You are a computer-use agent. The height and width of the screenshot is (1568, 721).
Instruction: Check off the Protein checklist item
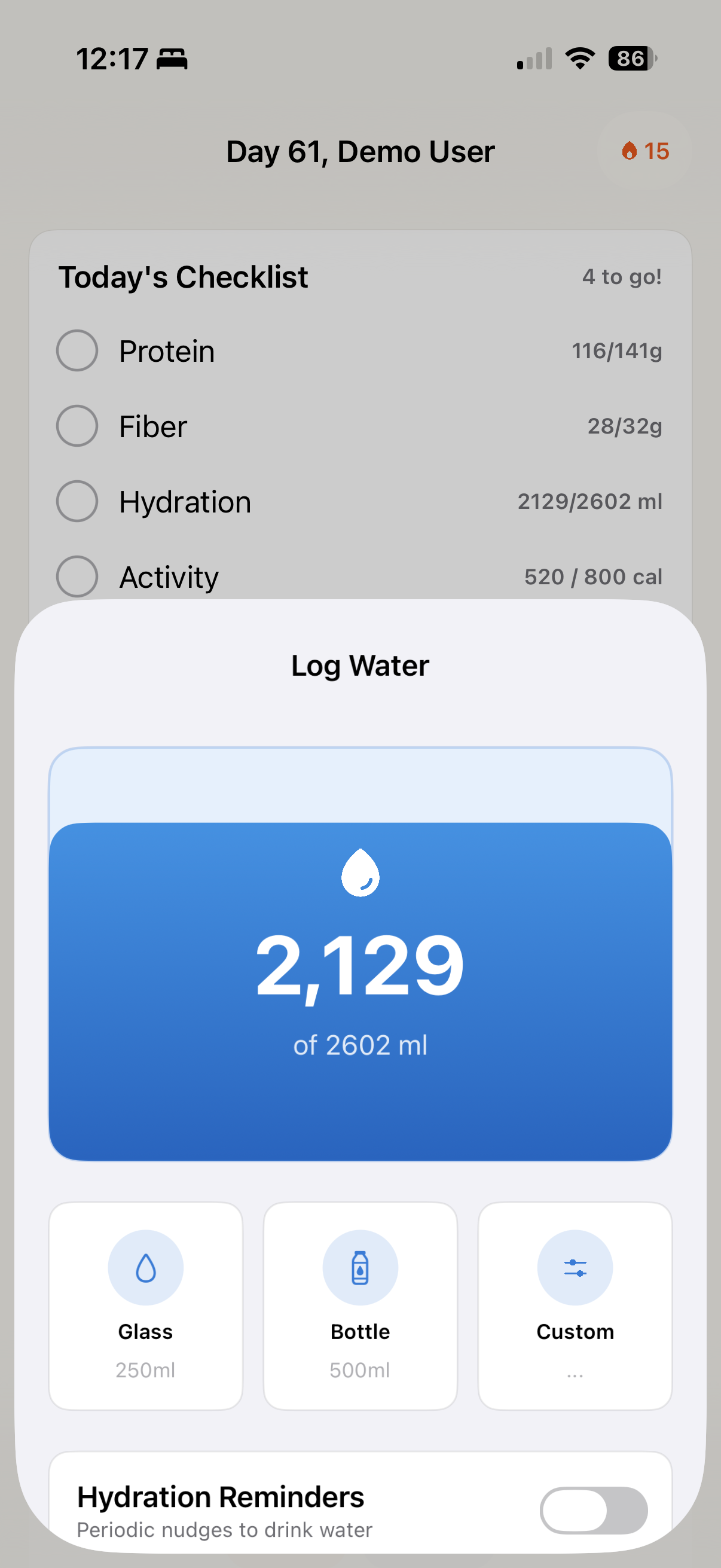[77, 350]
